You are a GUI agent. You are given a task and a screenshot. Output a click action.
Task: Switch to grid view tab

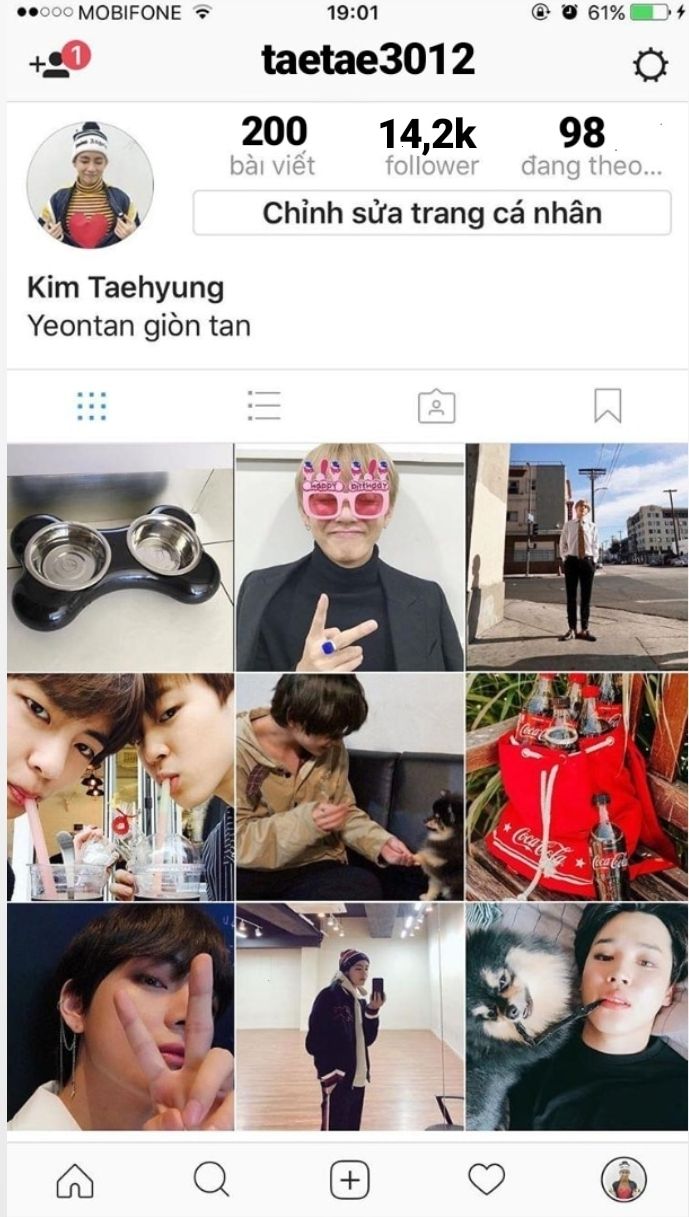click(x=91, y=406)
